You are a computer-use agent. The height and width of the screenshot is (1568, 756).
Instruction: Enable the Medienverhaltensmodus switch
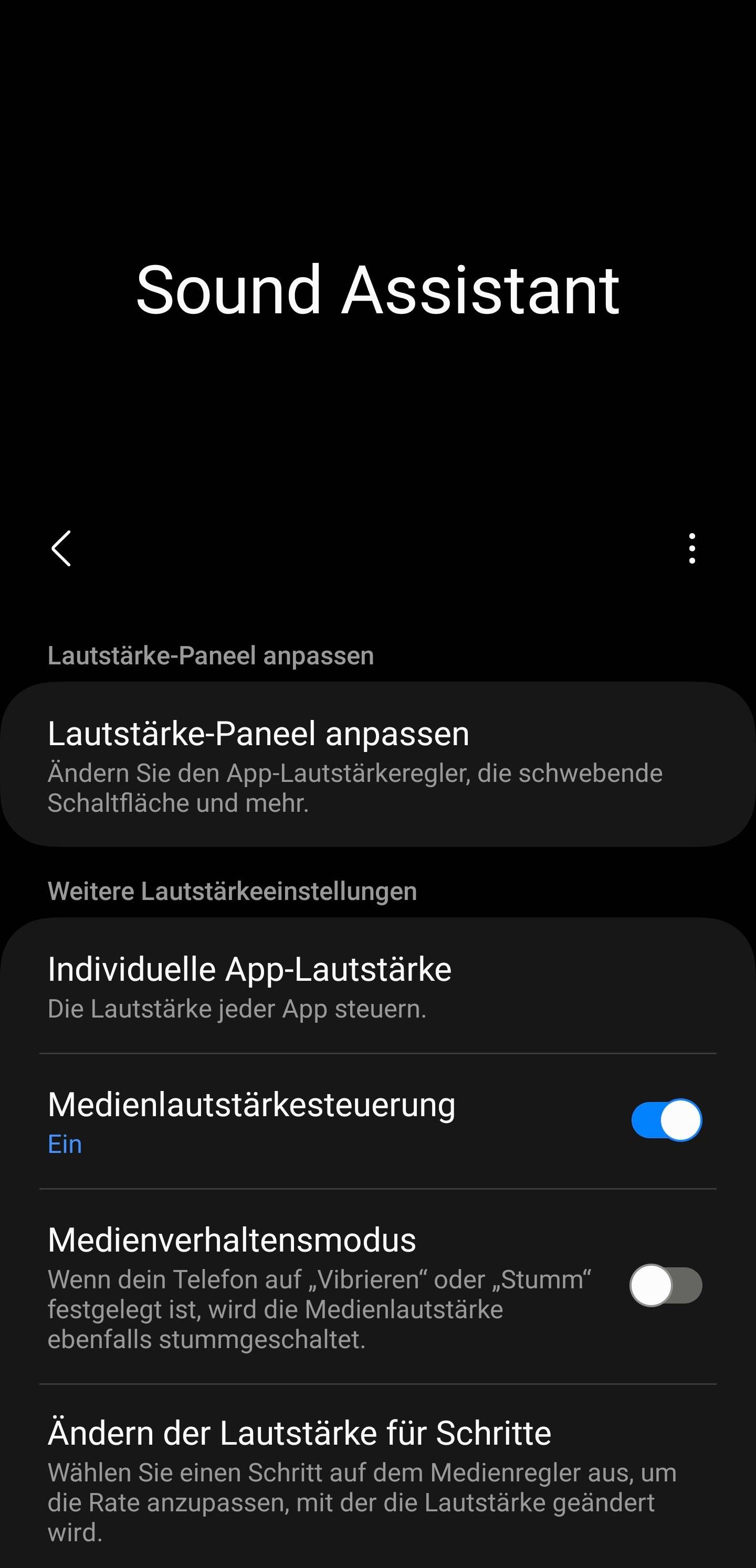pos(666,1285)
